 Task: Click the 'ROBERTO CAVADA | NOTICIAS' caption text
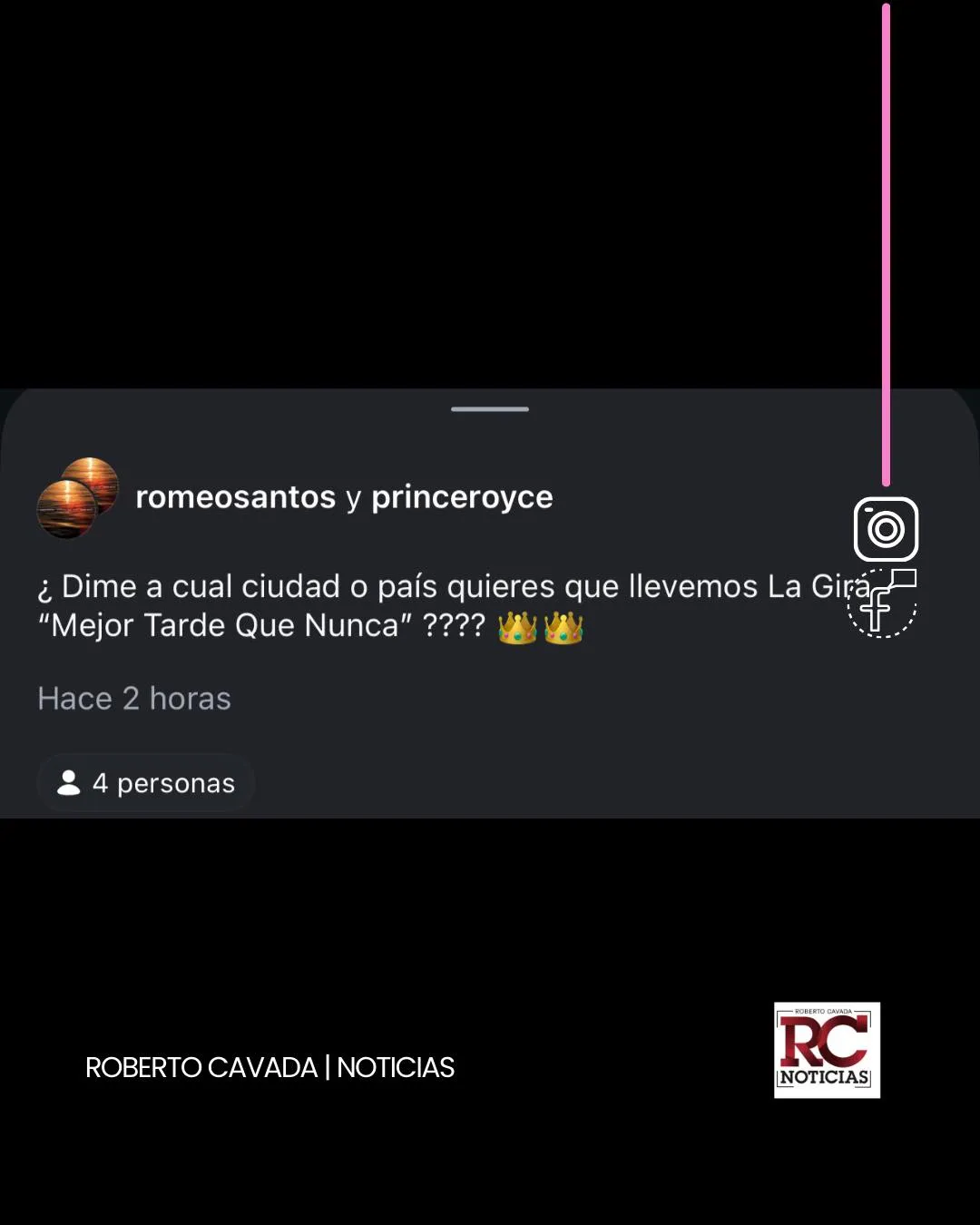(269, 1068)
